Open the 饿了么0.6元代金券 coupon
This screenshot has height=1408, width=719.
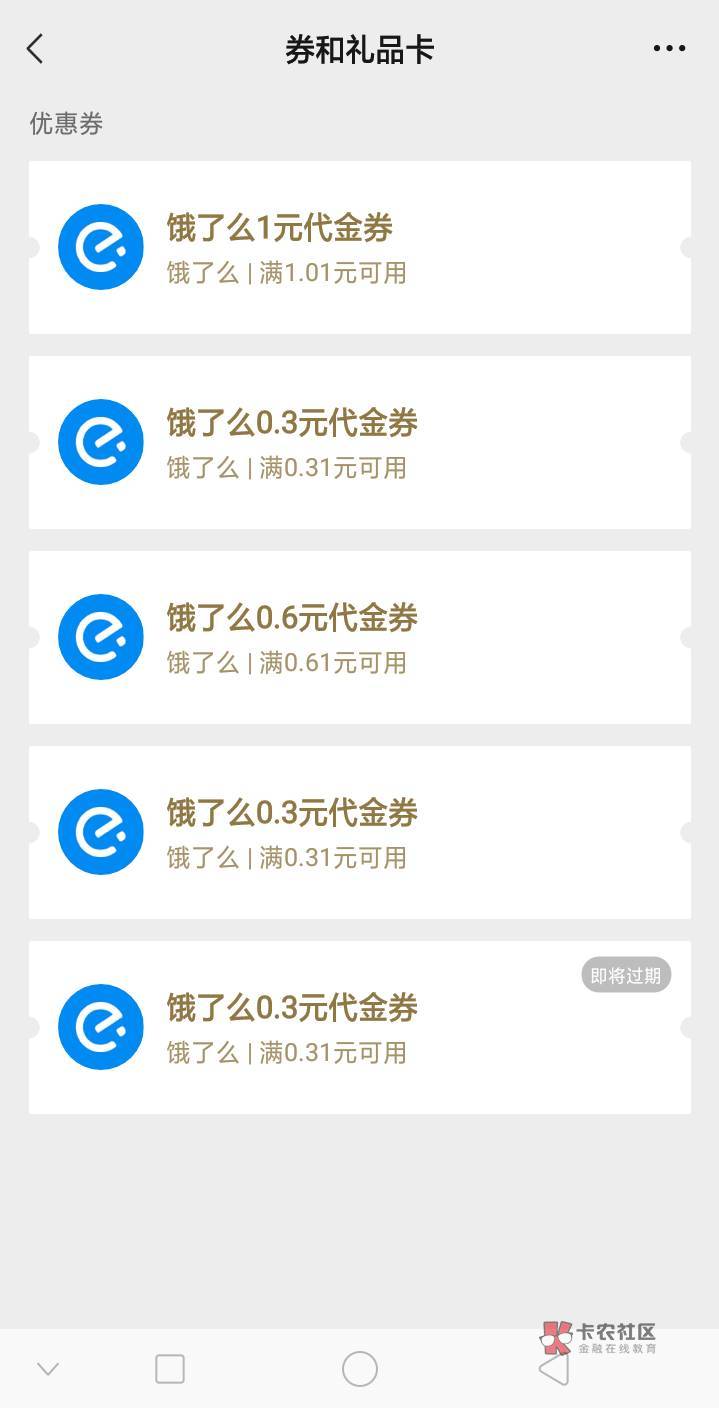[359, 637]
